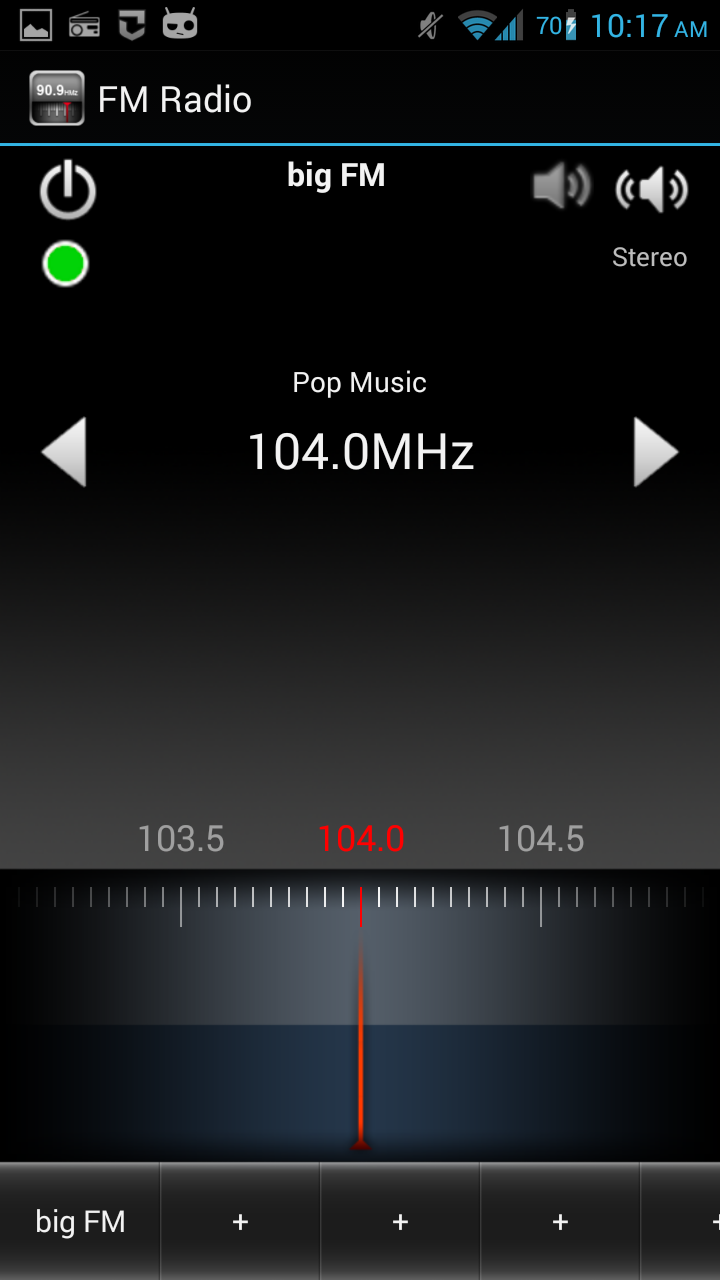This screenshot has width=720, height=1280.
Task: Seek to next station with right arrow
Action: [x=657, y=452]
